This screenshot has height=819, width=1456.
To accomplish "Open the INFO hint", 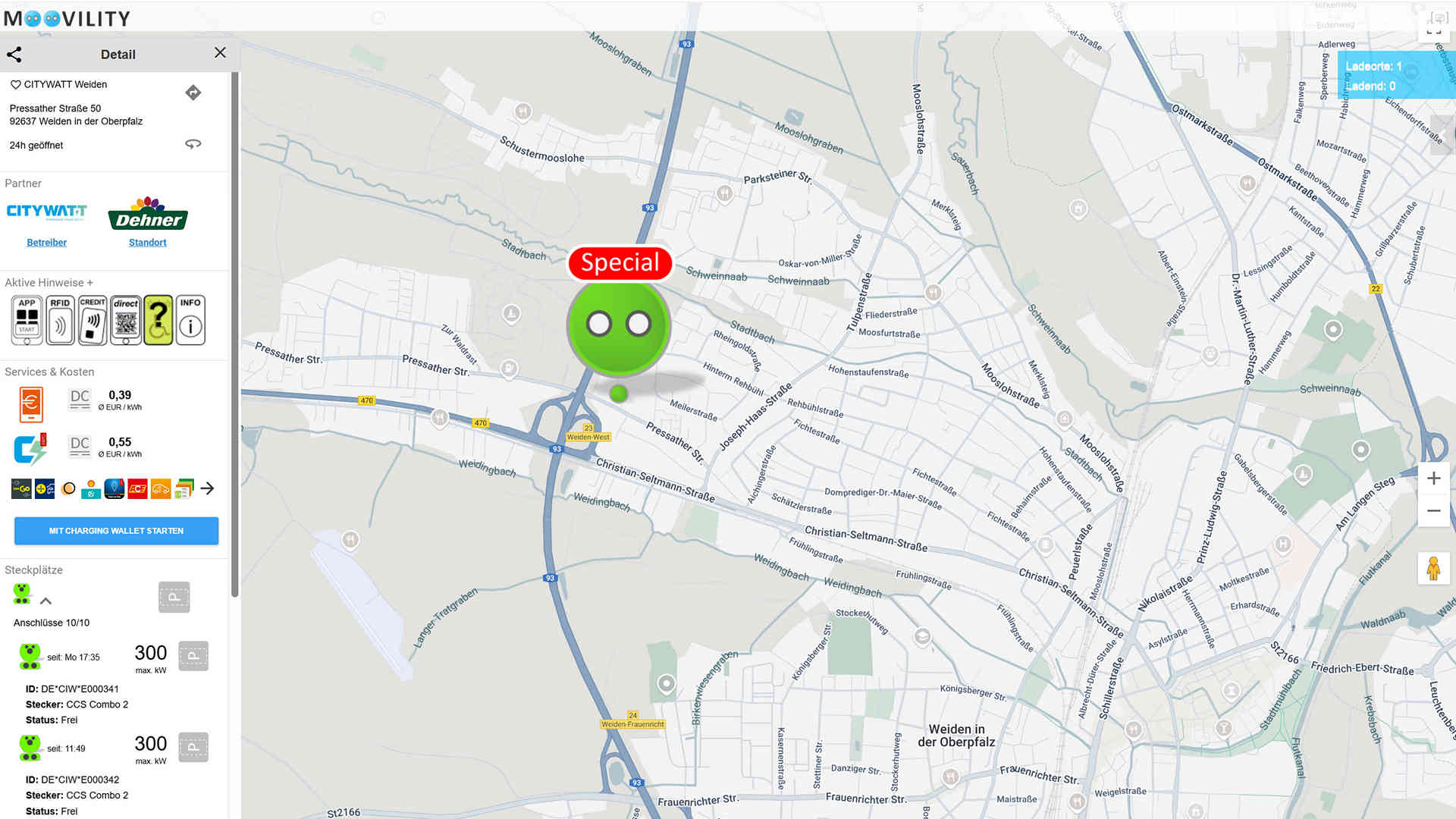I will click(x=190, y=320).
